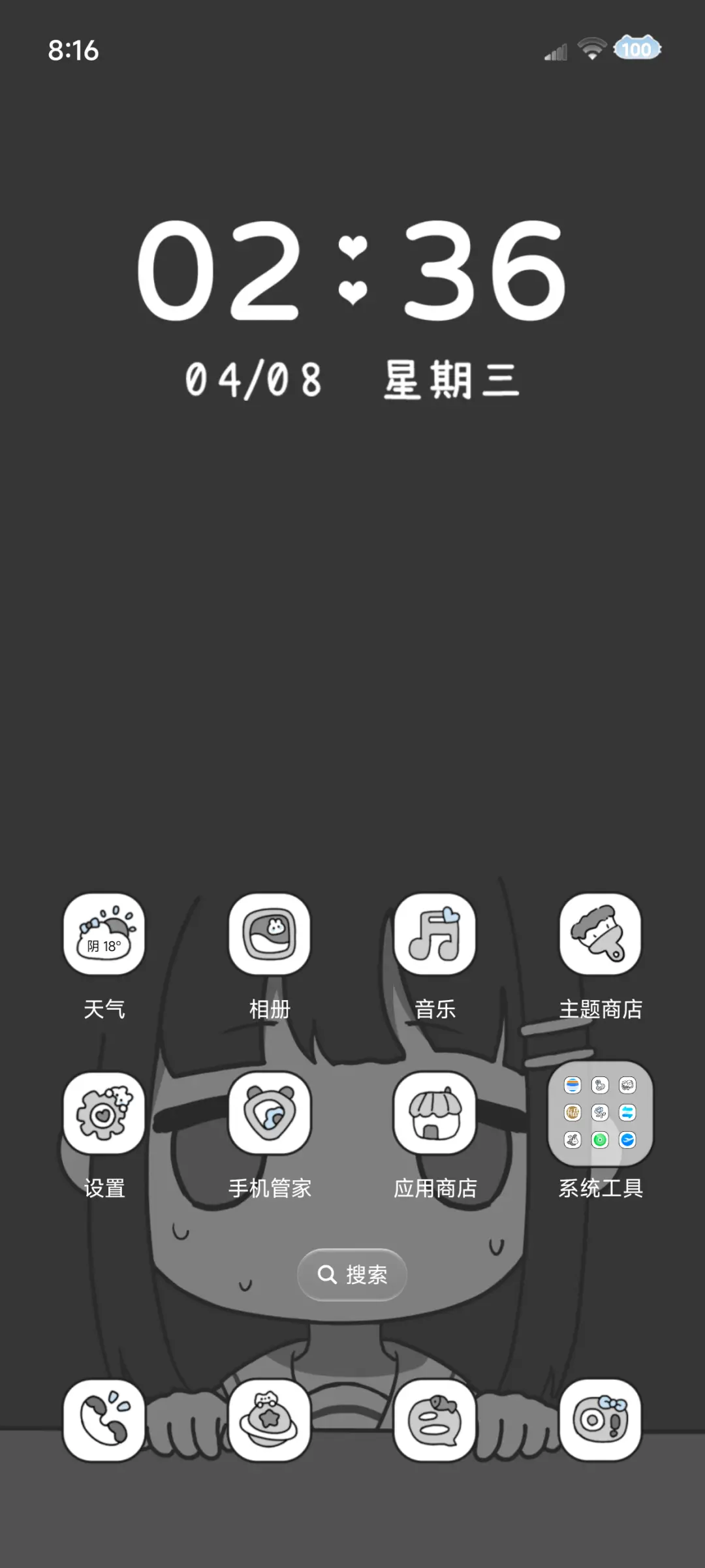Tap the 搜索 search bar
705x1568 pixels.
pyautogui.click(x=352, y=1274)
